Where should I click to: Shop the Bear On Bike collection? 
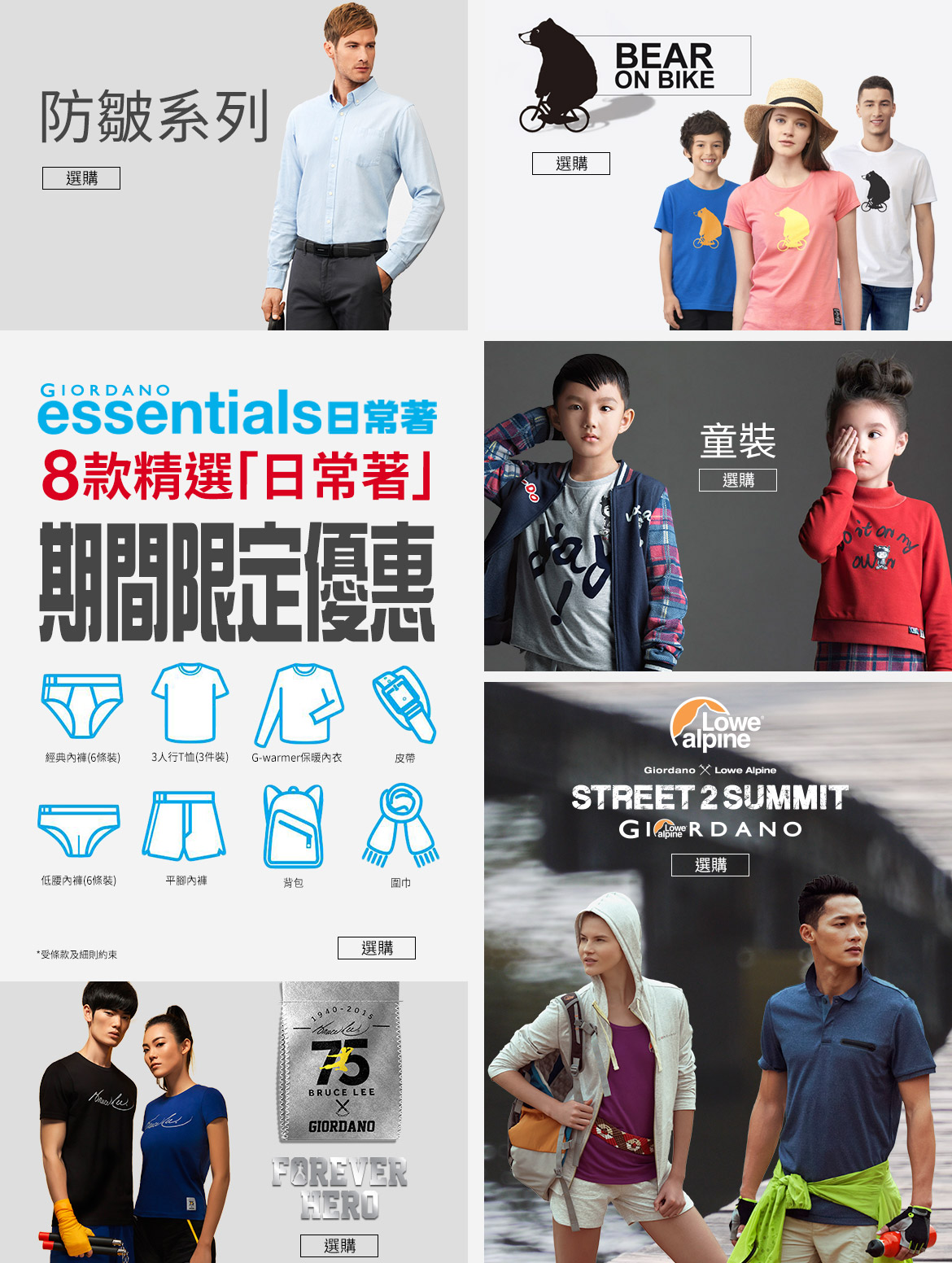(x=570, y=164)
